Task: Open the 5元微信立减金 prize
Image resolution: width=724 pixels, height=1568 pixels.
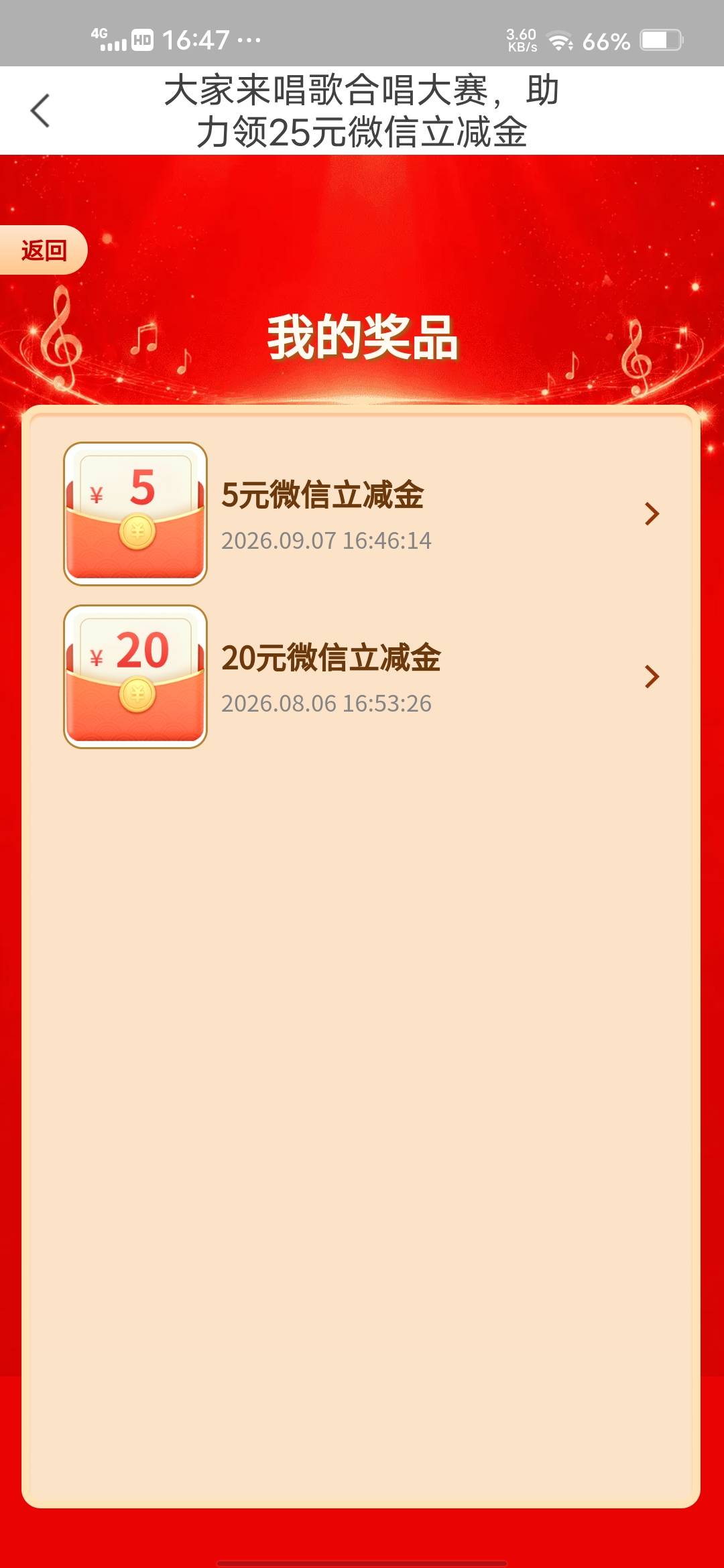Action: 362,514
